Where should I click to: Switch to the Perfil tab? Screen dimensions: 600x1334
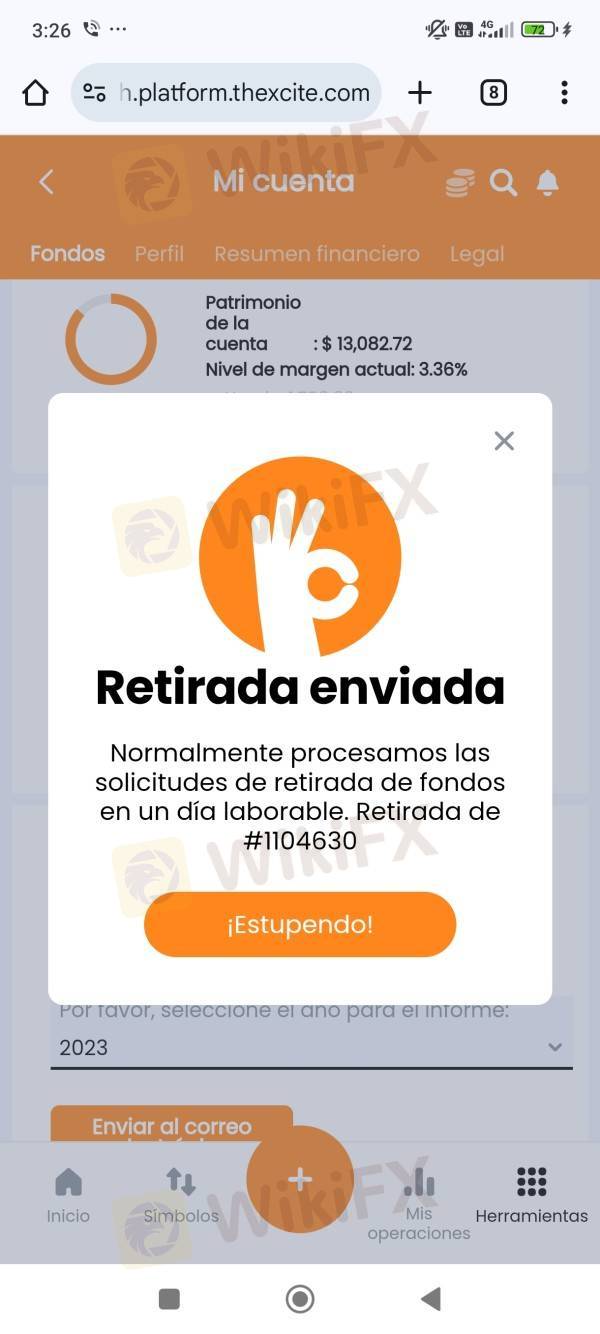coord(159,254)
